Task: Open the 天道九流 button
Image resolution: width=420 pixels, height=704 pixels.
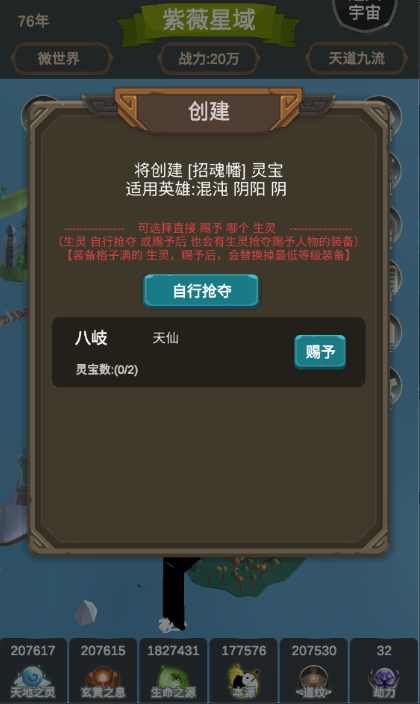Action: click(x=357, y=58)
